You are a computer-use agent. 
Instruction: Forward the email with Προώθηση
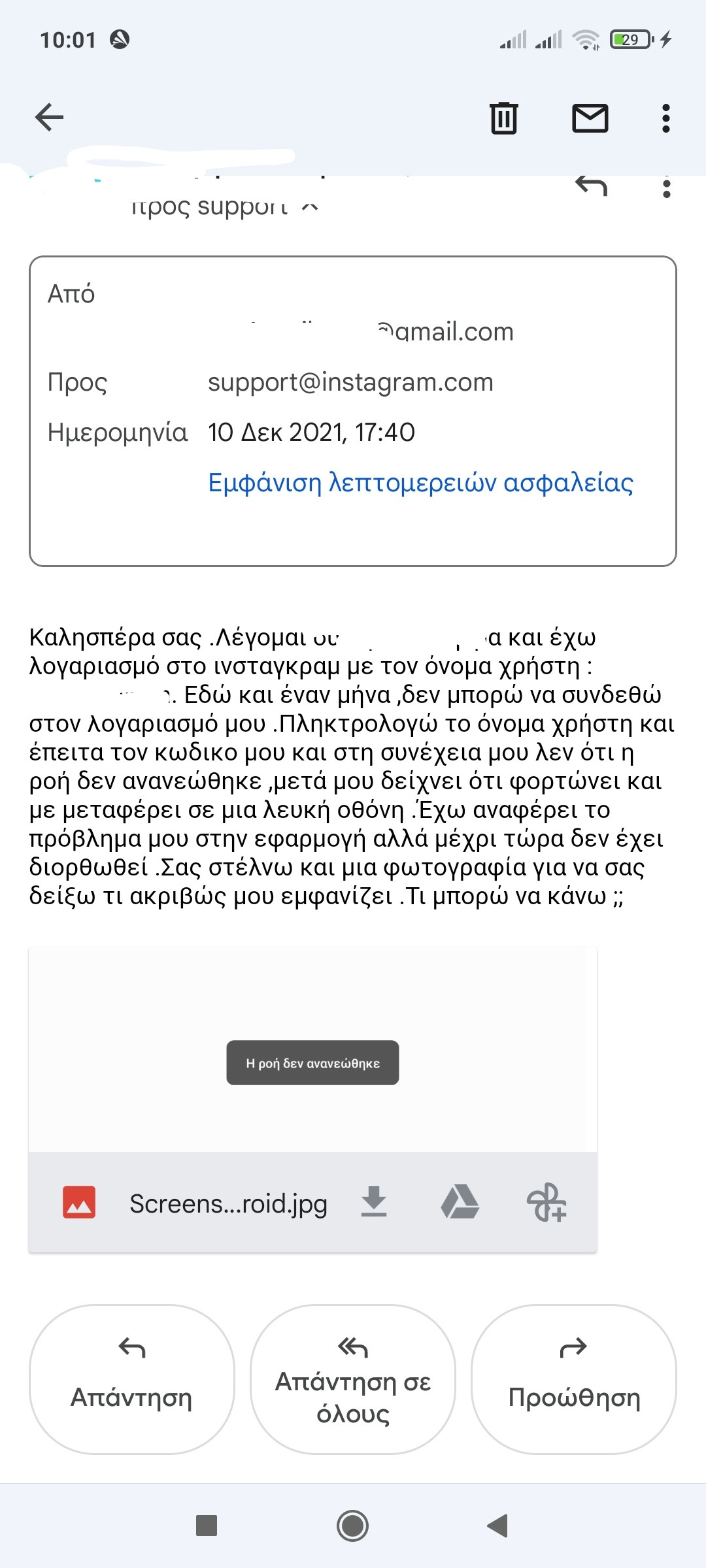(x=574, y=1379)
